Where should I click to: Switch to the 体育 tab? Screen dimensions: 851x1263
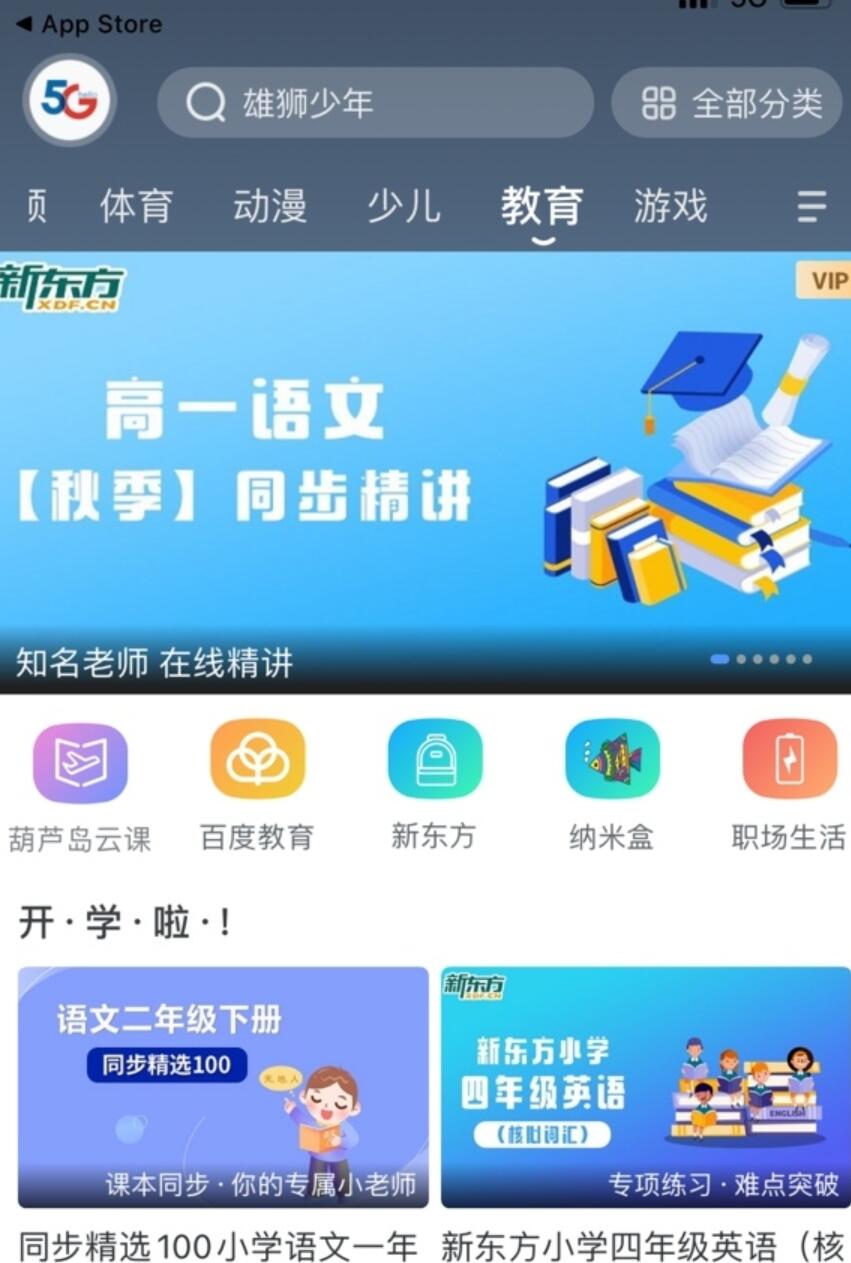pos(136,207)
